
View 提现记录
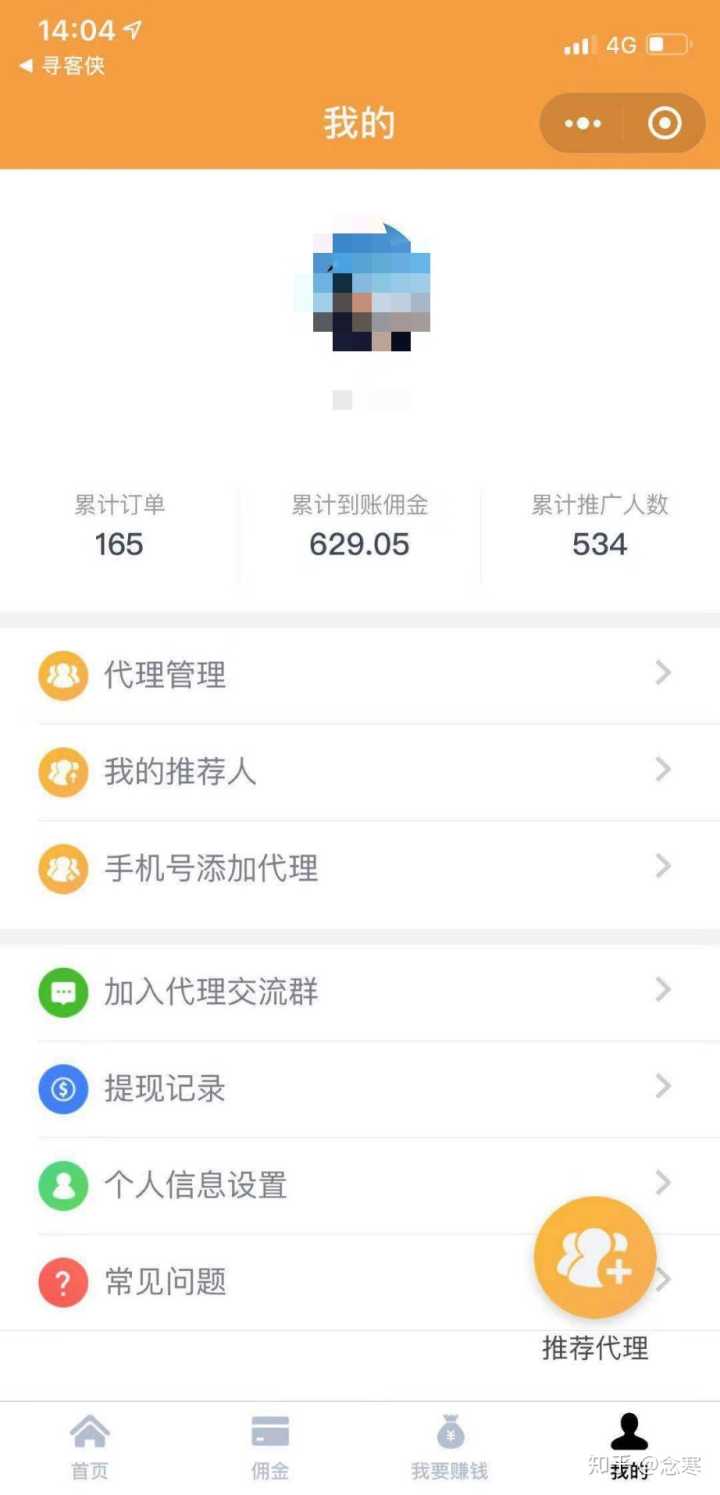[360, 1088]
